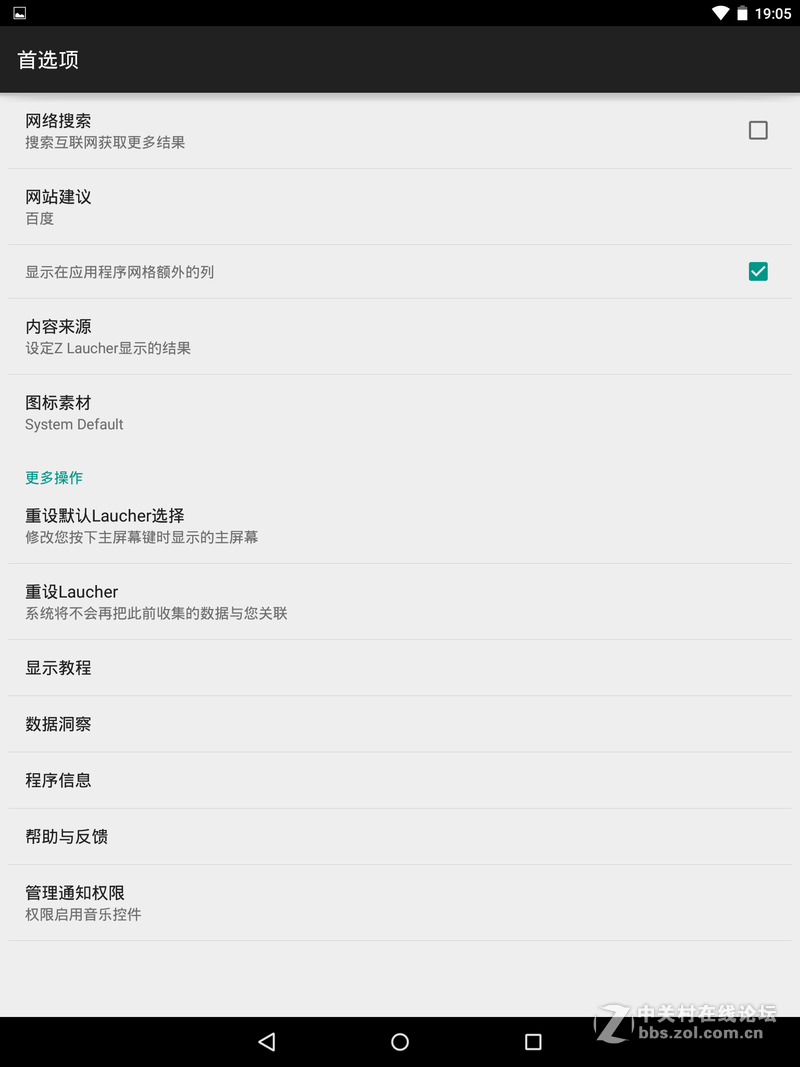
Task: Open Recent apps with the square button
Action: coord(533,1040)
